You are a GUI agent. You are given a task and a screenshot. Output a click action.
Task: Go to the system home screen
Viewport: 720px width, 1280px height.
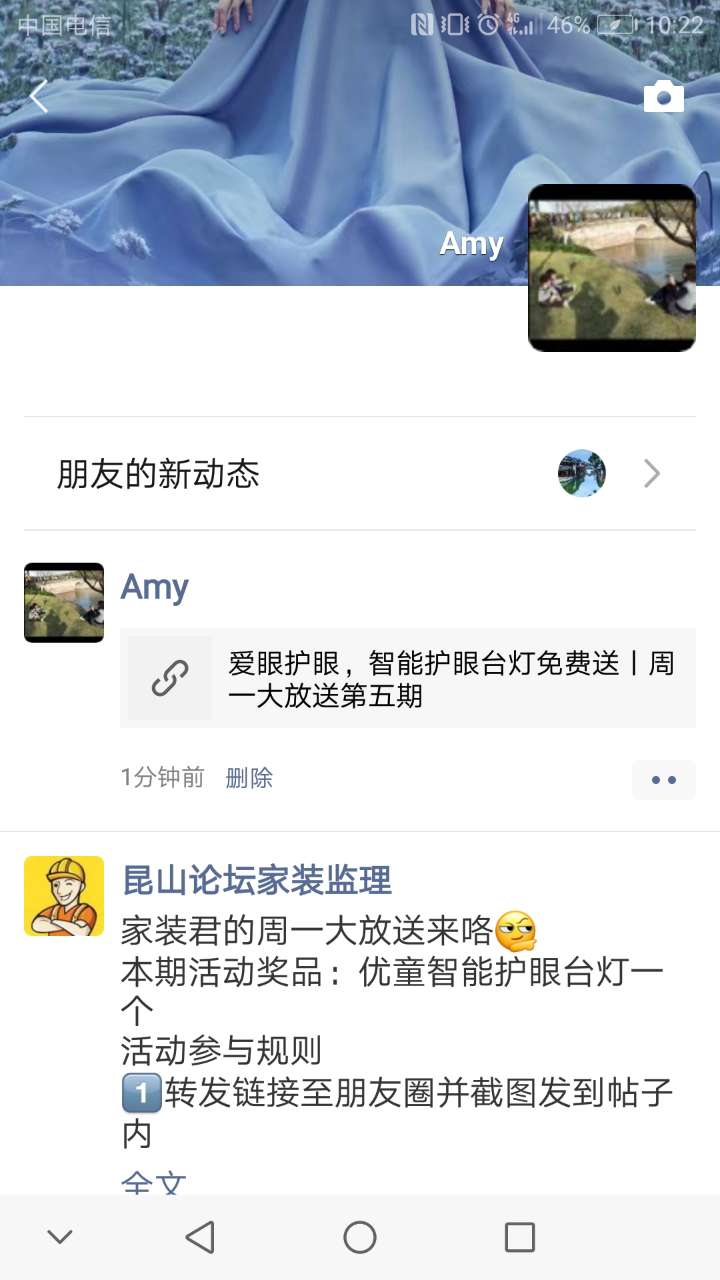click(x=360, y=1237)
